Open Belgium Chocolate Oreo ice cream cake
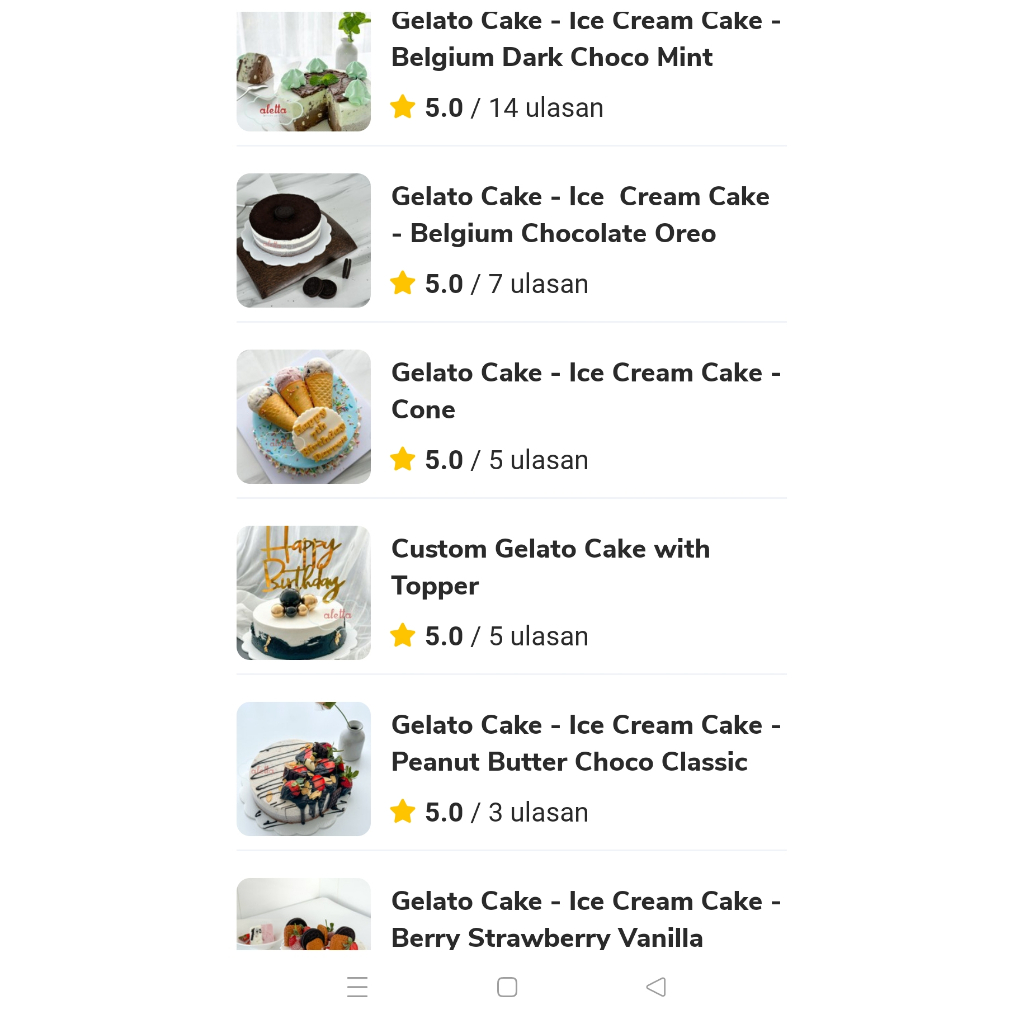 point(580,215)
